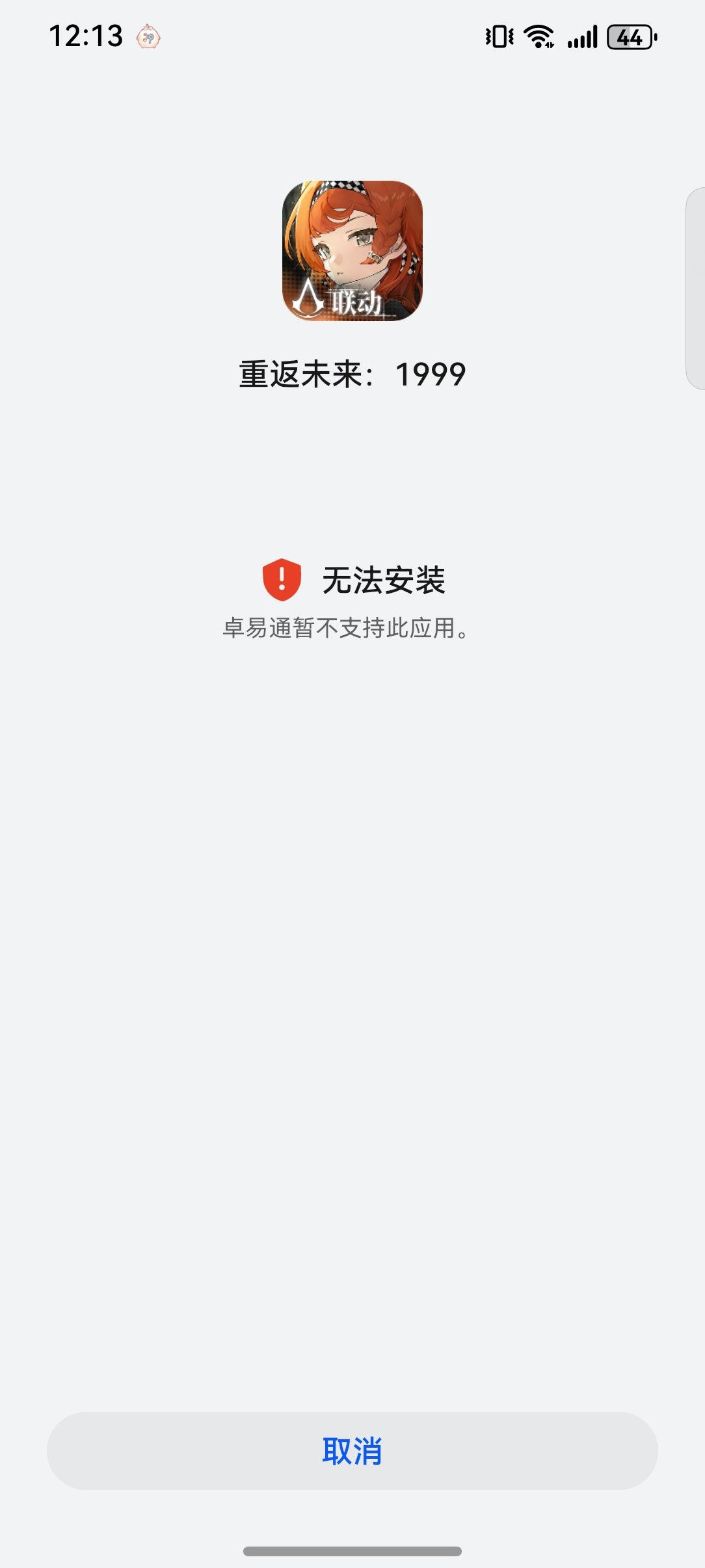Image resolution: width=705 pixels, height=1568 pixels.
Task: Tap the clock showing 12:13
Action: tap(86, 36)
